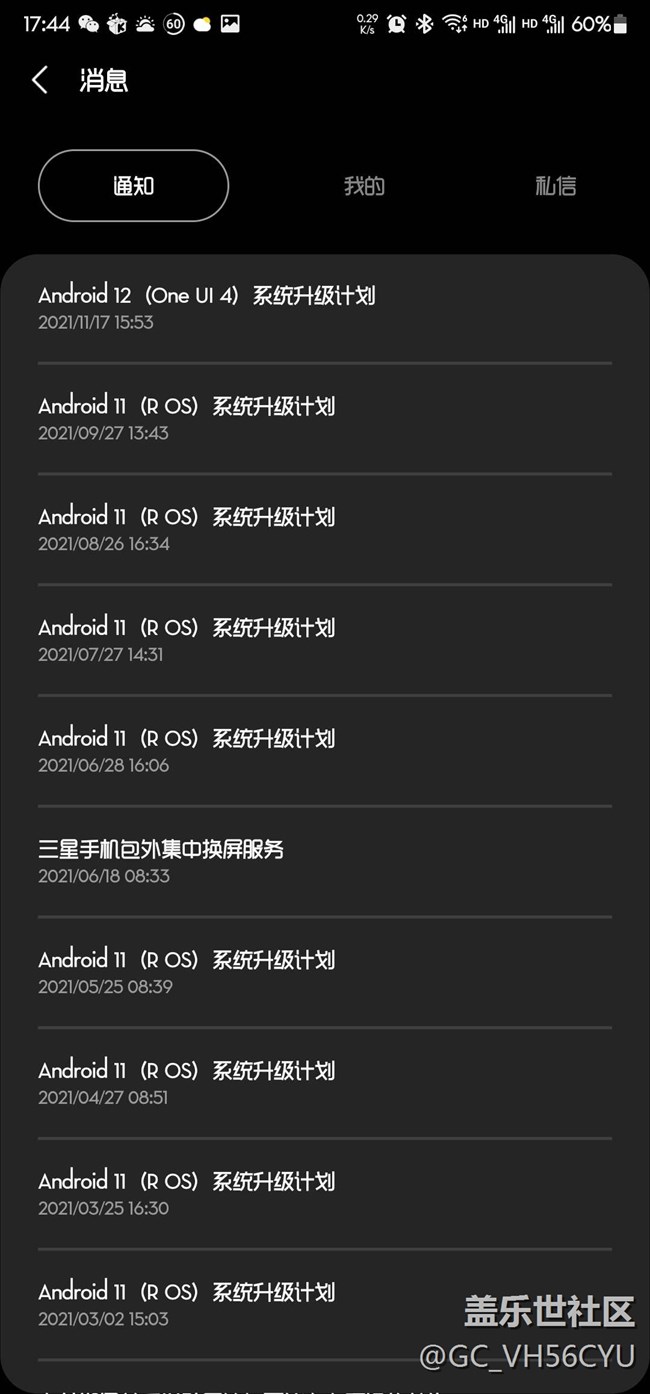
Task: Open the notice dated 2021/03/25 16:30
Action: [x=325, y=1194]
